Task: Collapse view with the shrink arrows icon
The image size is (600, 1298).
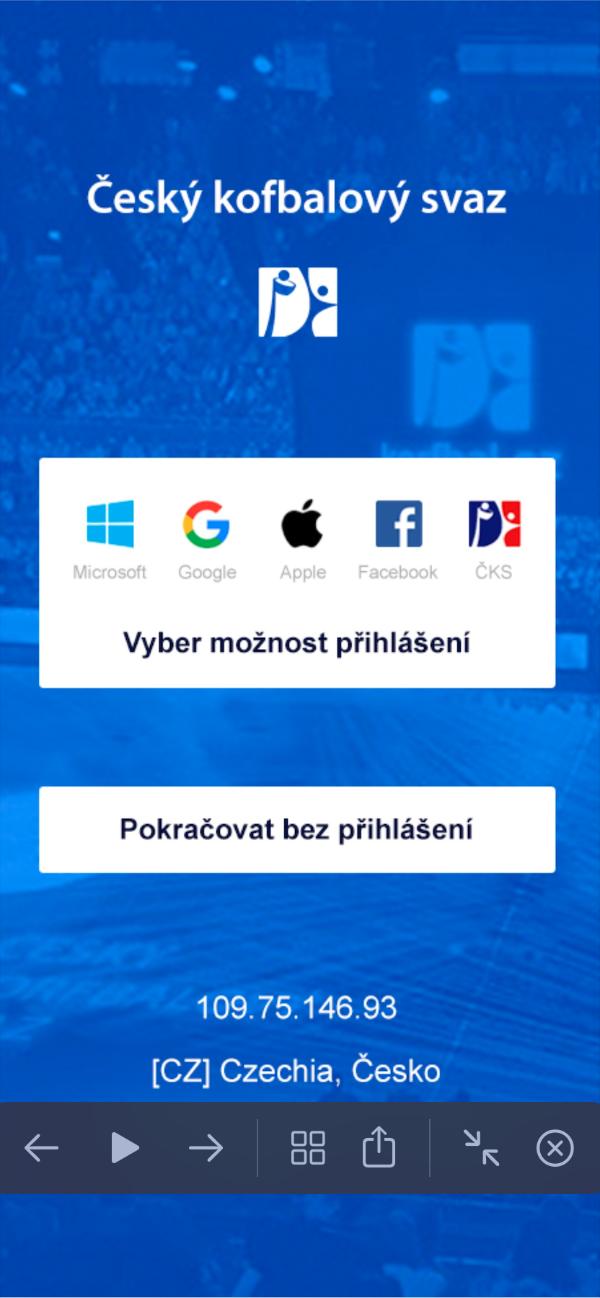Action: point(481,1148)
